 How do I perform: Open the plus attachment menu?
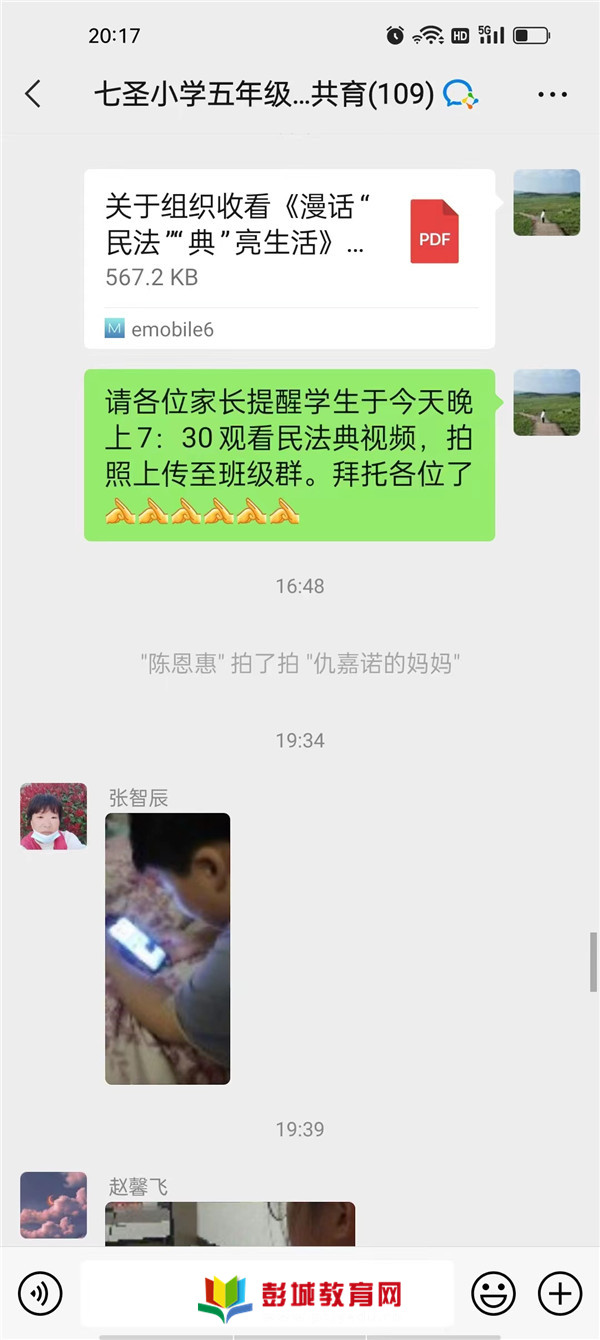tap(560, 1293)
